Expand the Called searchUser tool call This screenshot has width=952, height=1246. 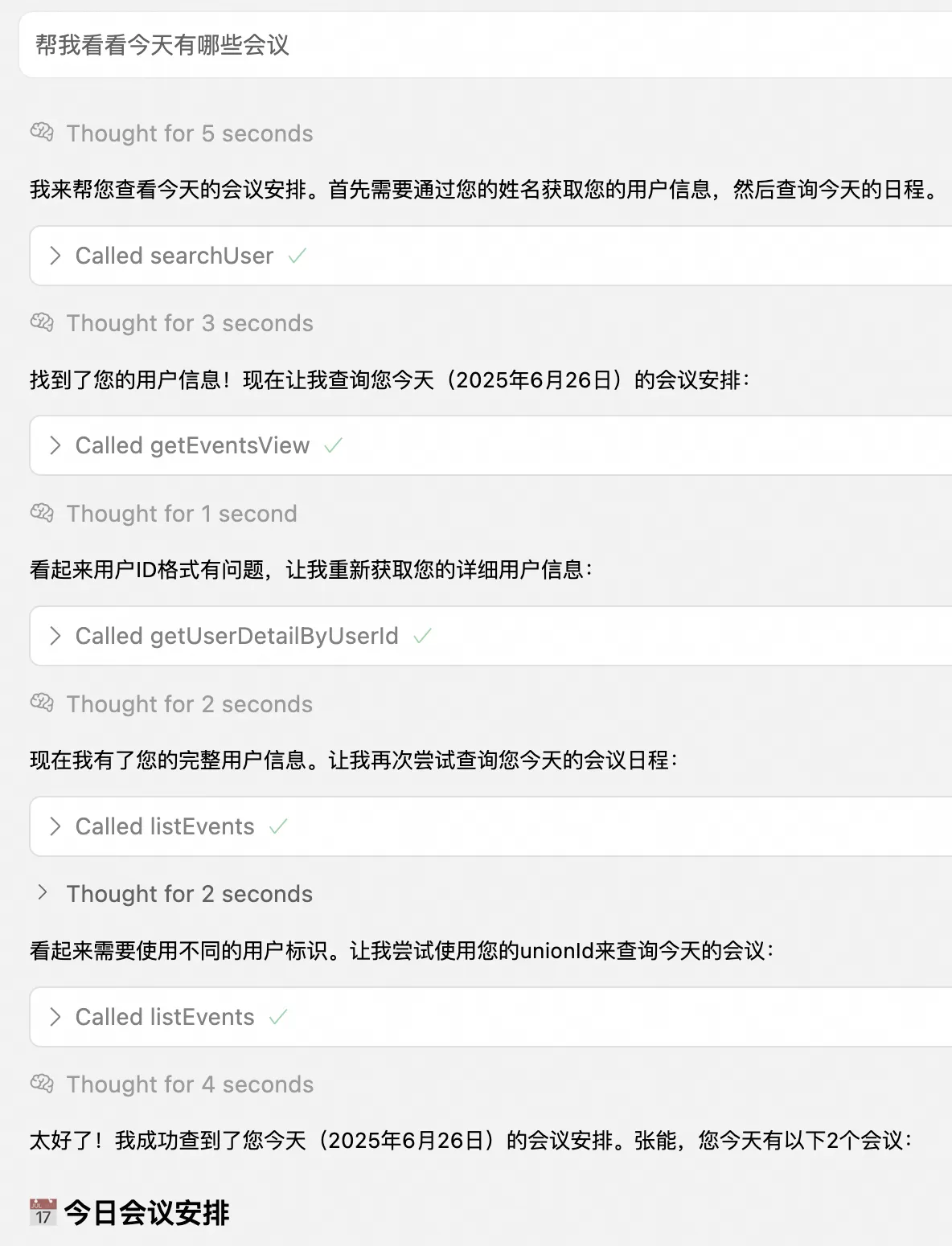point(174,256)
